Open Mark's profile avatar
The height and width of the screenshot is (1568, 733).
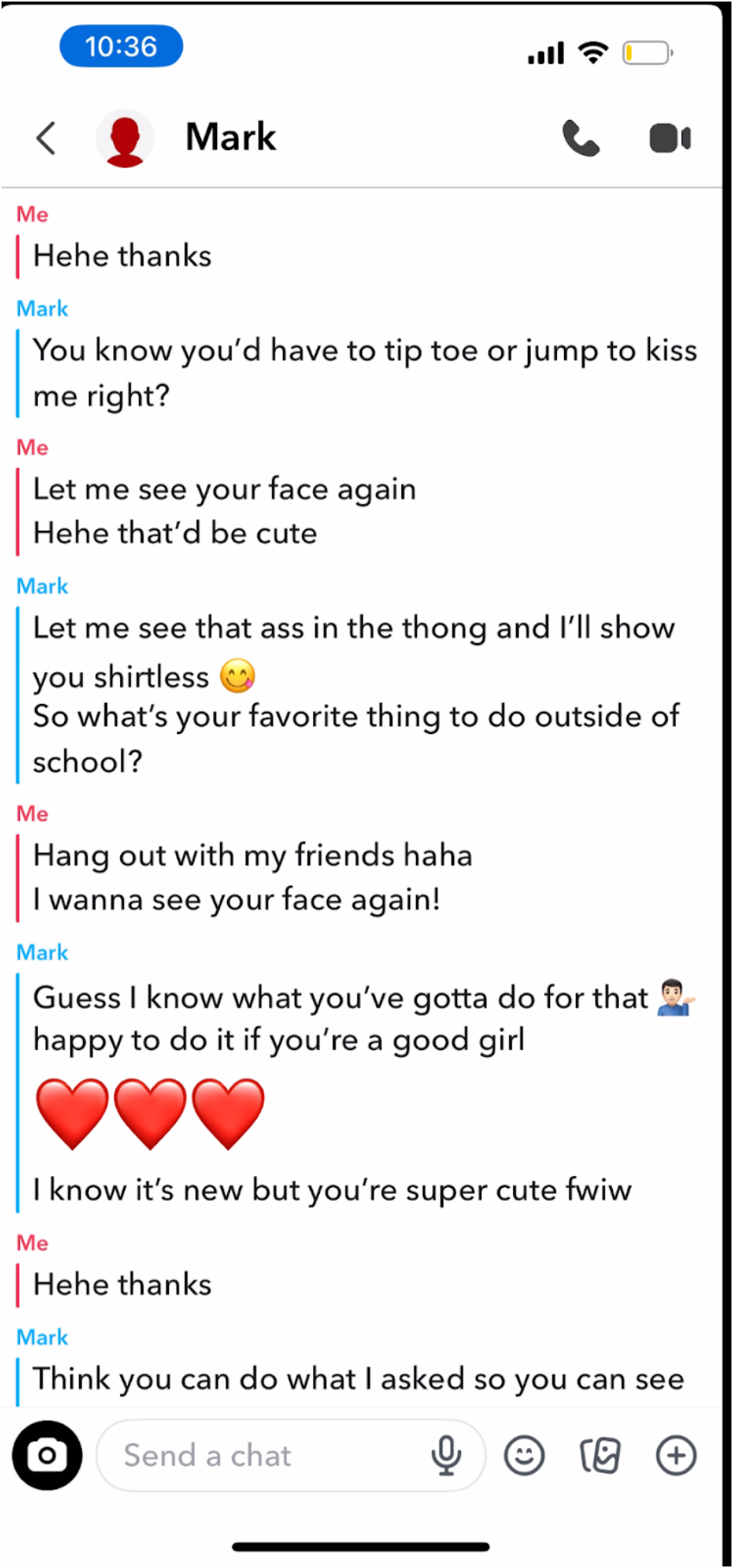(x=125, y=139)
